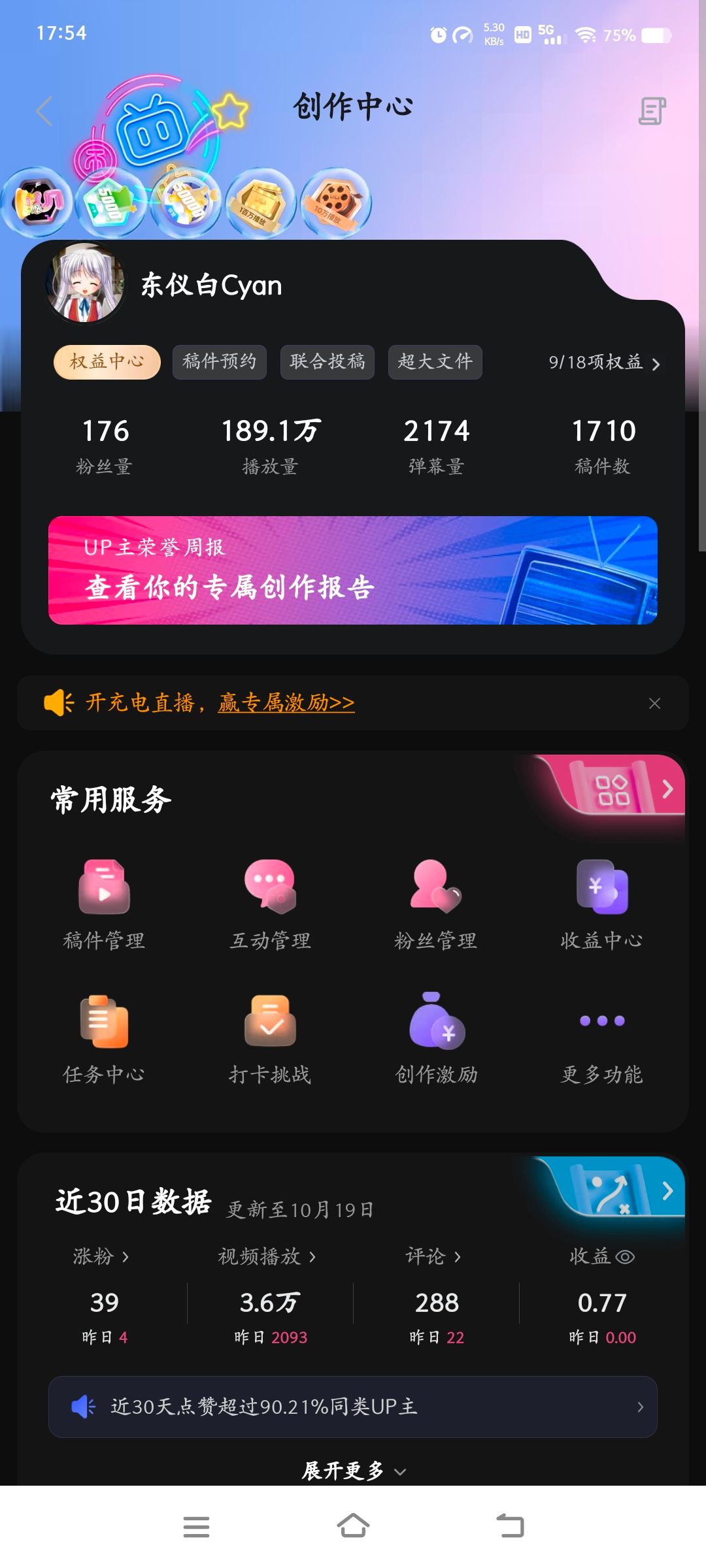Select the 联合投稿 chip
The width and height of the screenshot is (706, 1568).
coord(327,362)
